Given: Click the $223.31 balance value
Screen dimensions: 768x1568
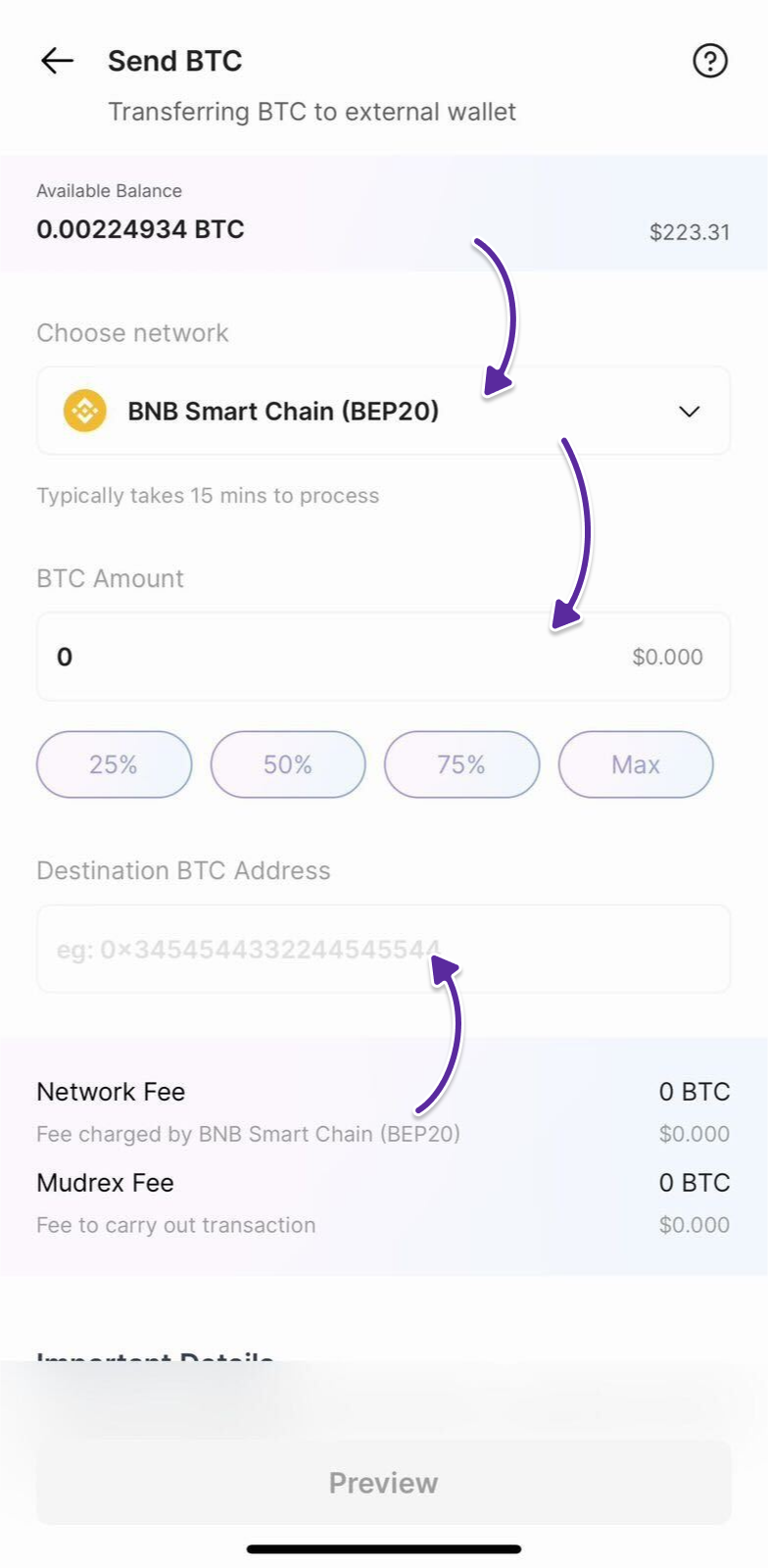Looking at the screenshot, I should pos(689,231).
